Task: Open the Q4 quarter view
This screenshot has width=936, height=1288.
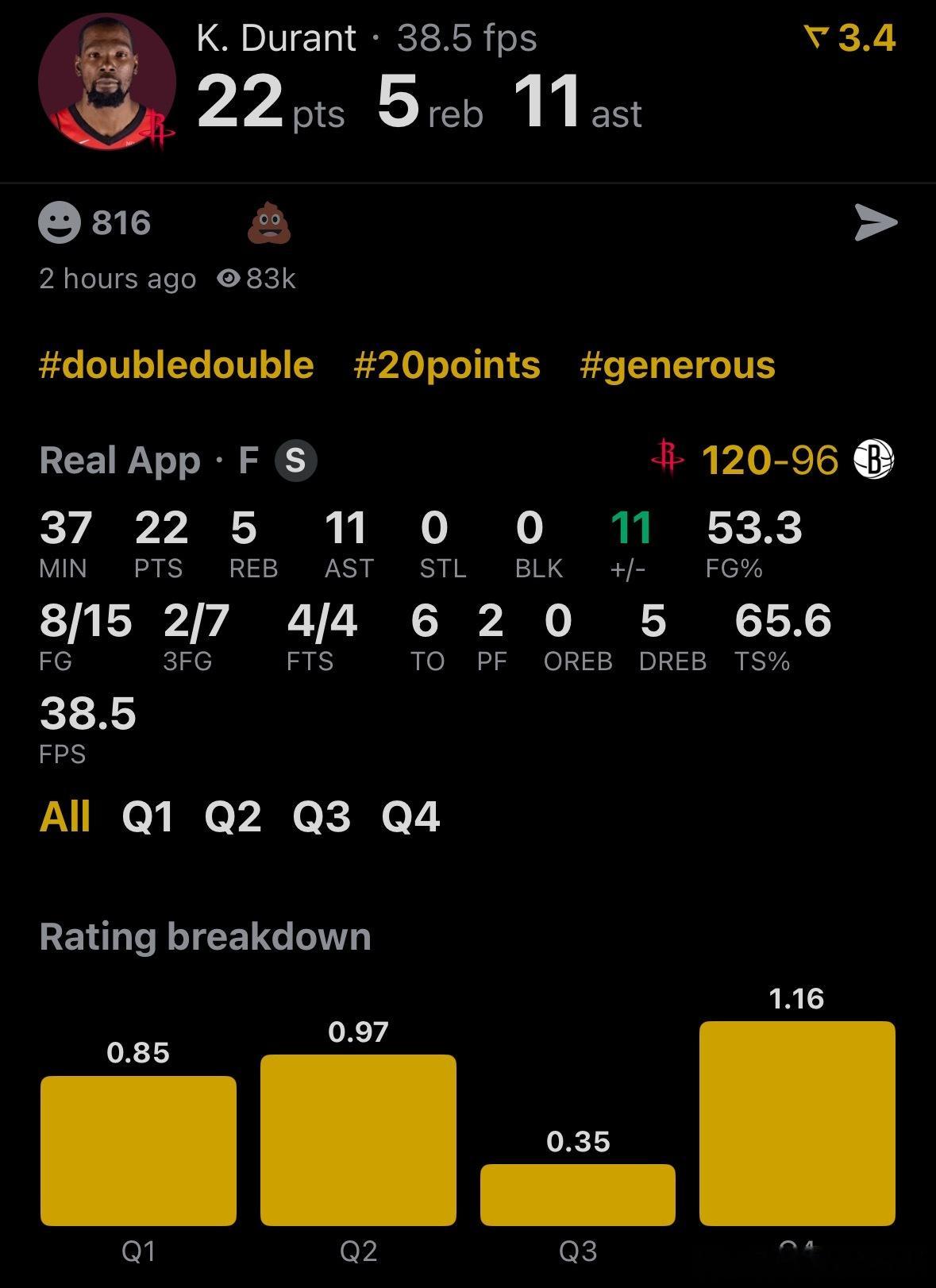Action: coord(409,815)
